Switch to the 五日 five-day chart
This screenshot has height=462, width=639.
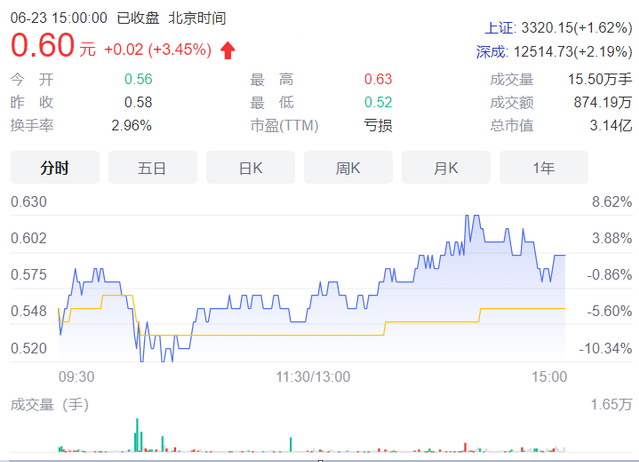point(153,167)
